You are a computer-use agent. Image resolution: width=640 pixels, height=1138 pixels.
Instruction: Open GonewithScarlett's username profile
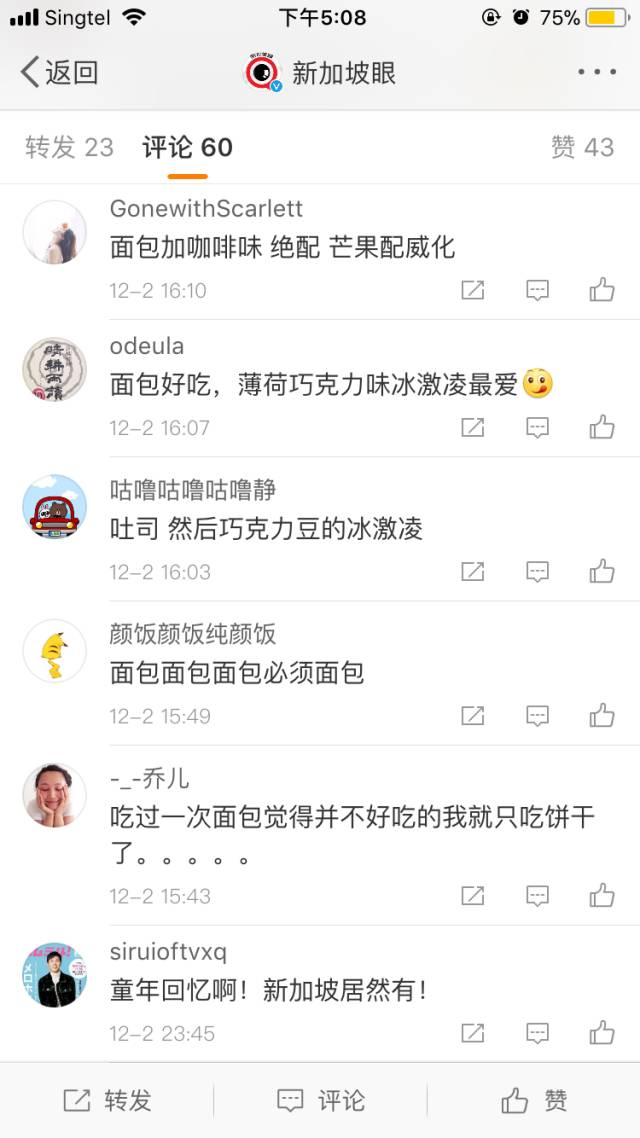[206, 208]
